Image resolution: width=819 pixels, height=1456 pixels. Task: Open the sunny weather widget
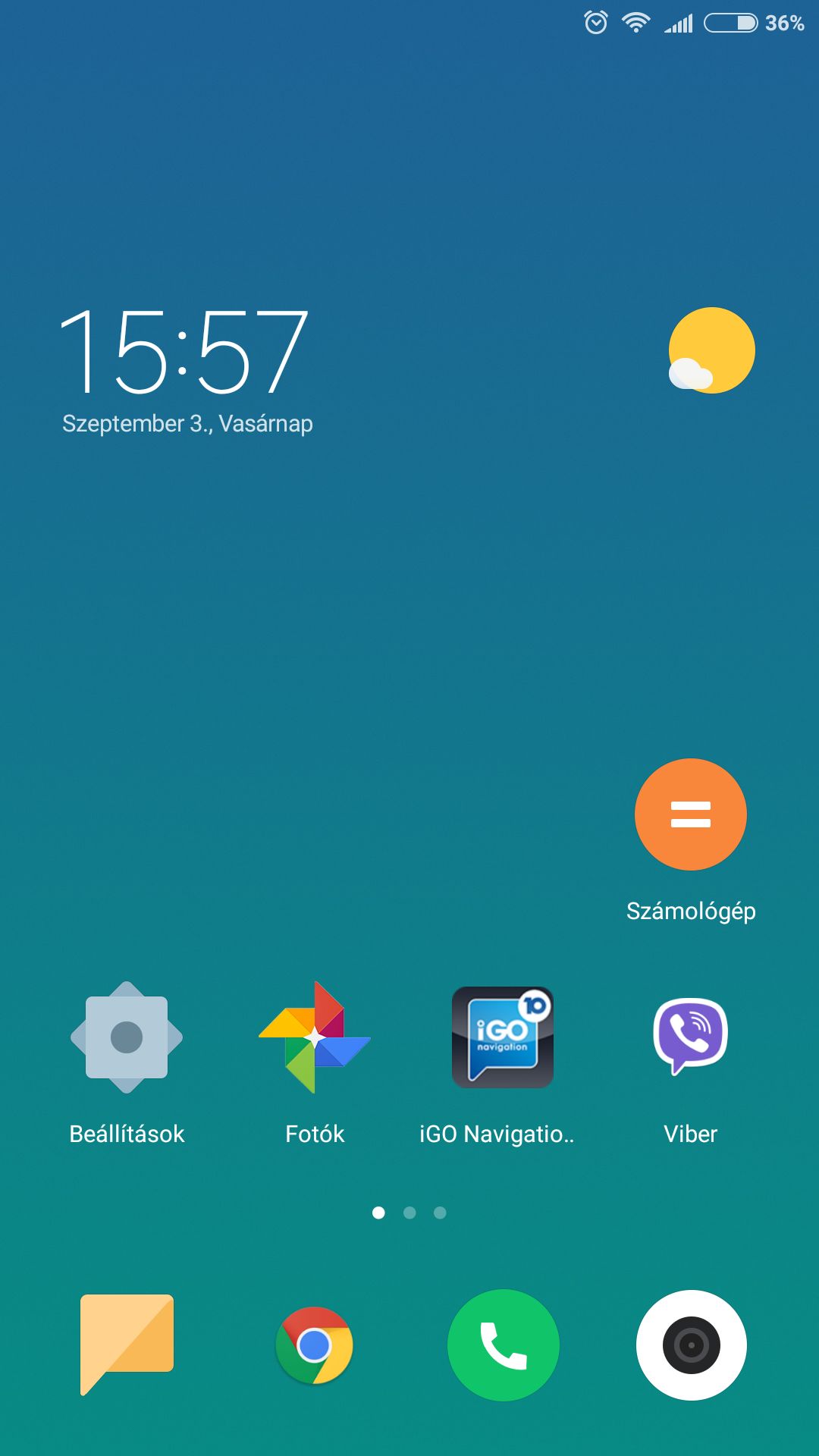pos(711,350)
